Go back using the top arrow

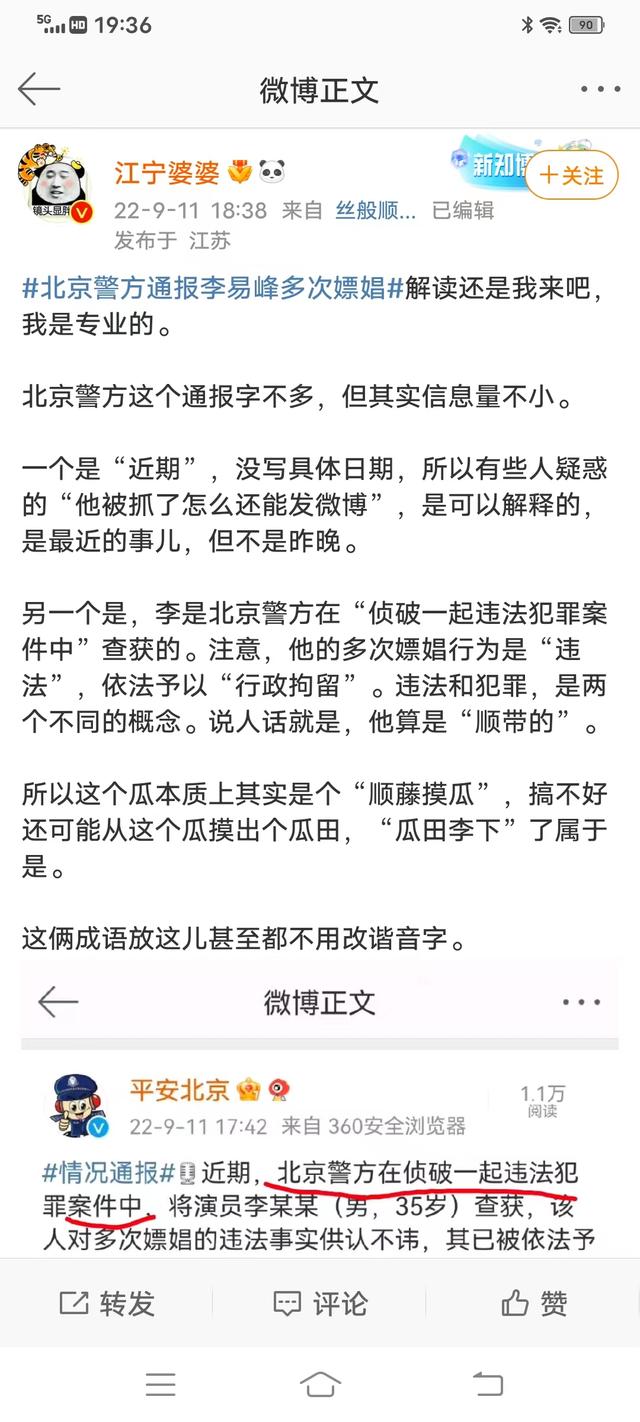click(x=38, y=89)
